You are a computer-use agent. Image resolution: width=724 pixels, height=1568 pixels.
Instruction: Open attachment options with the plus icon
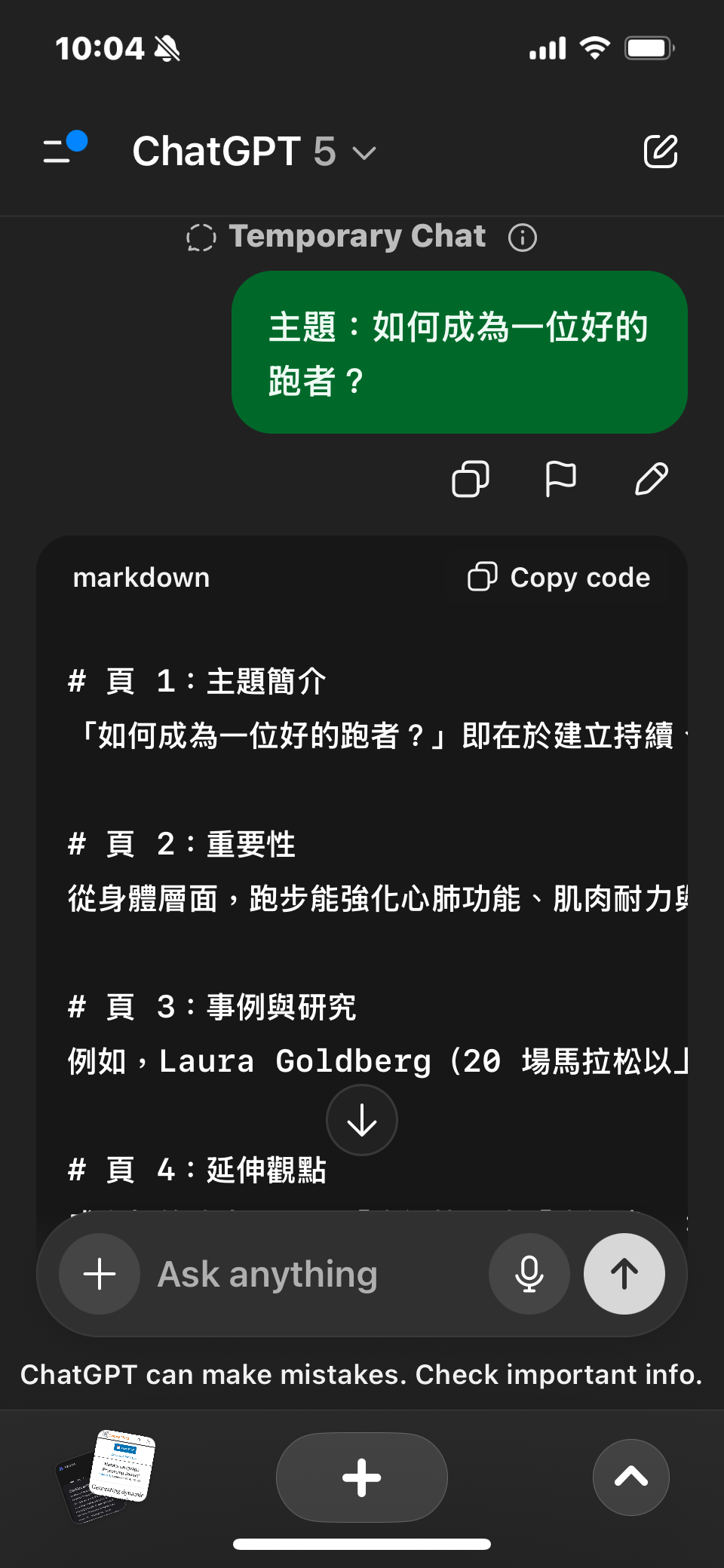99,1273
